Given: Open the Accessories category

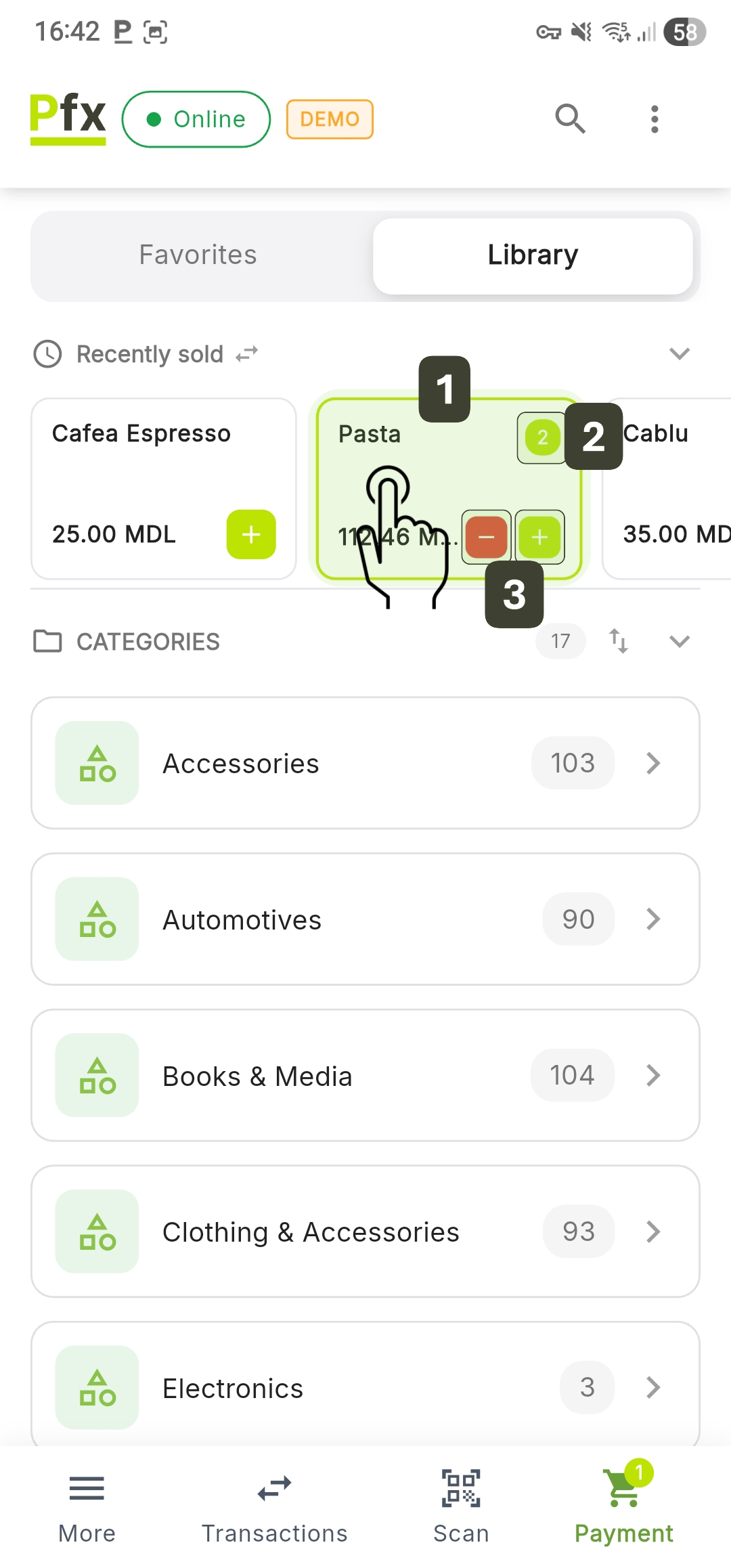Looking at the screenshot, I should [x=365, y=763].
